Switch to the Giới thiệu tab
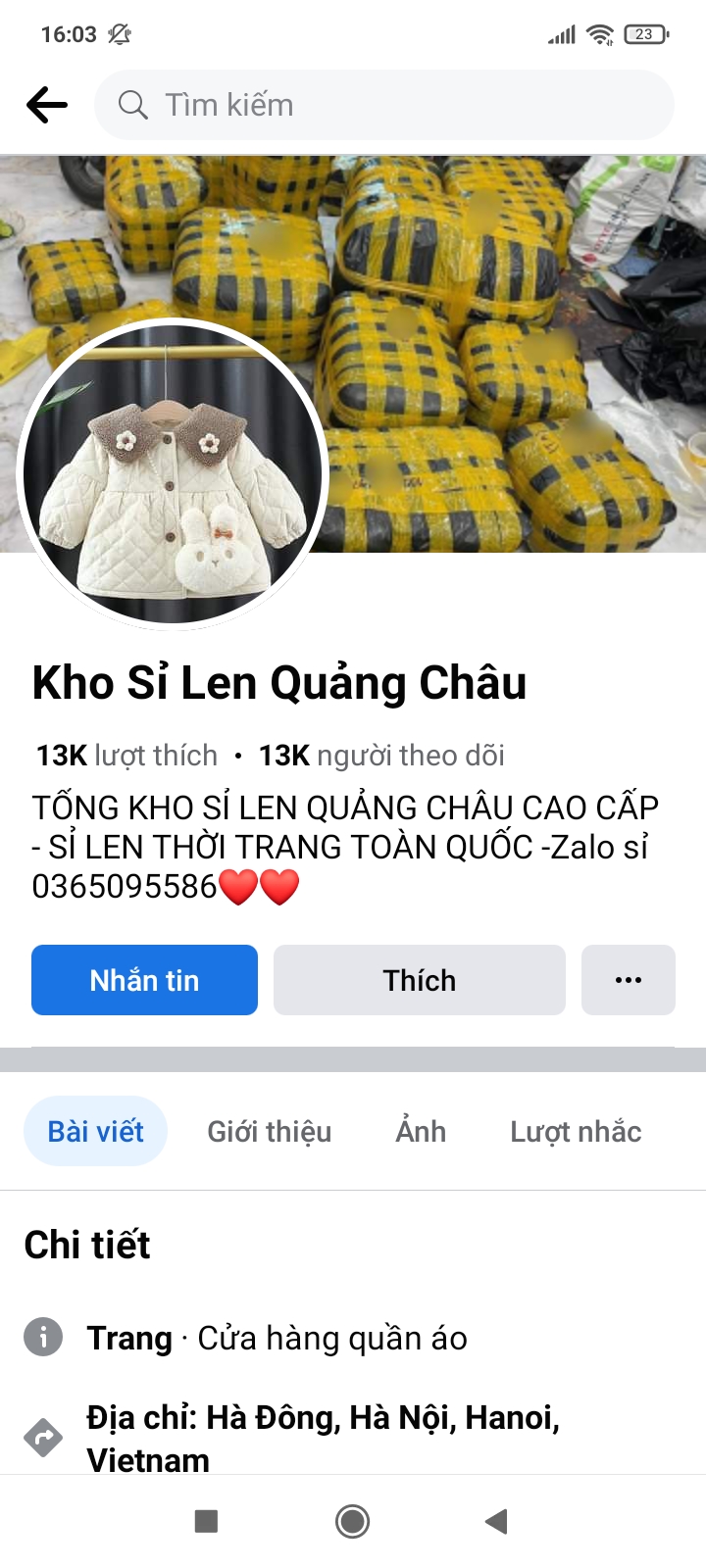Screen dimensions: 706x1568 tap(269, 1131)
